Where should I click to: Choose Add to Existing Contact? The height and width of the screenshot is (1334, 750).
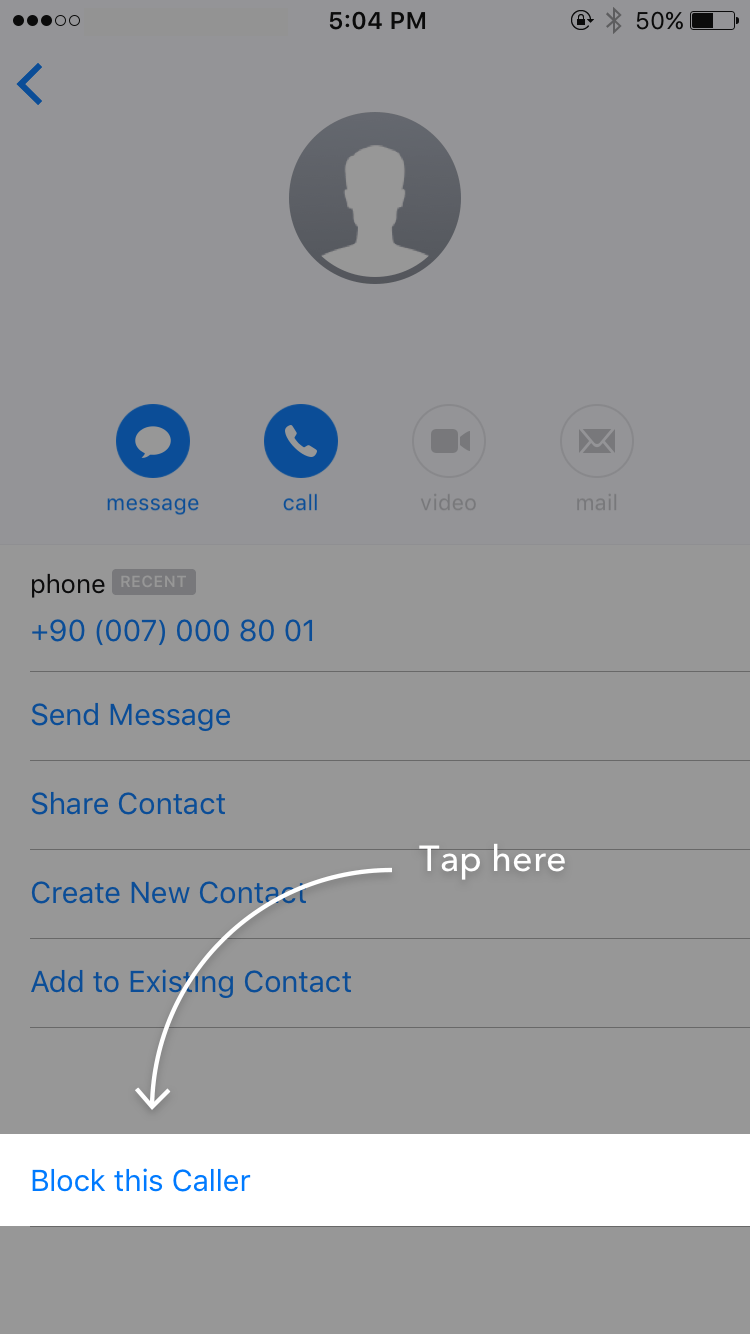191,982
